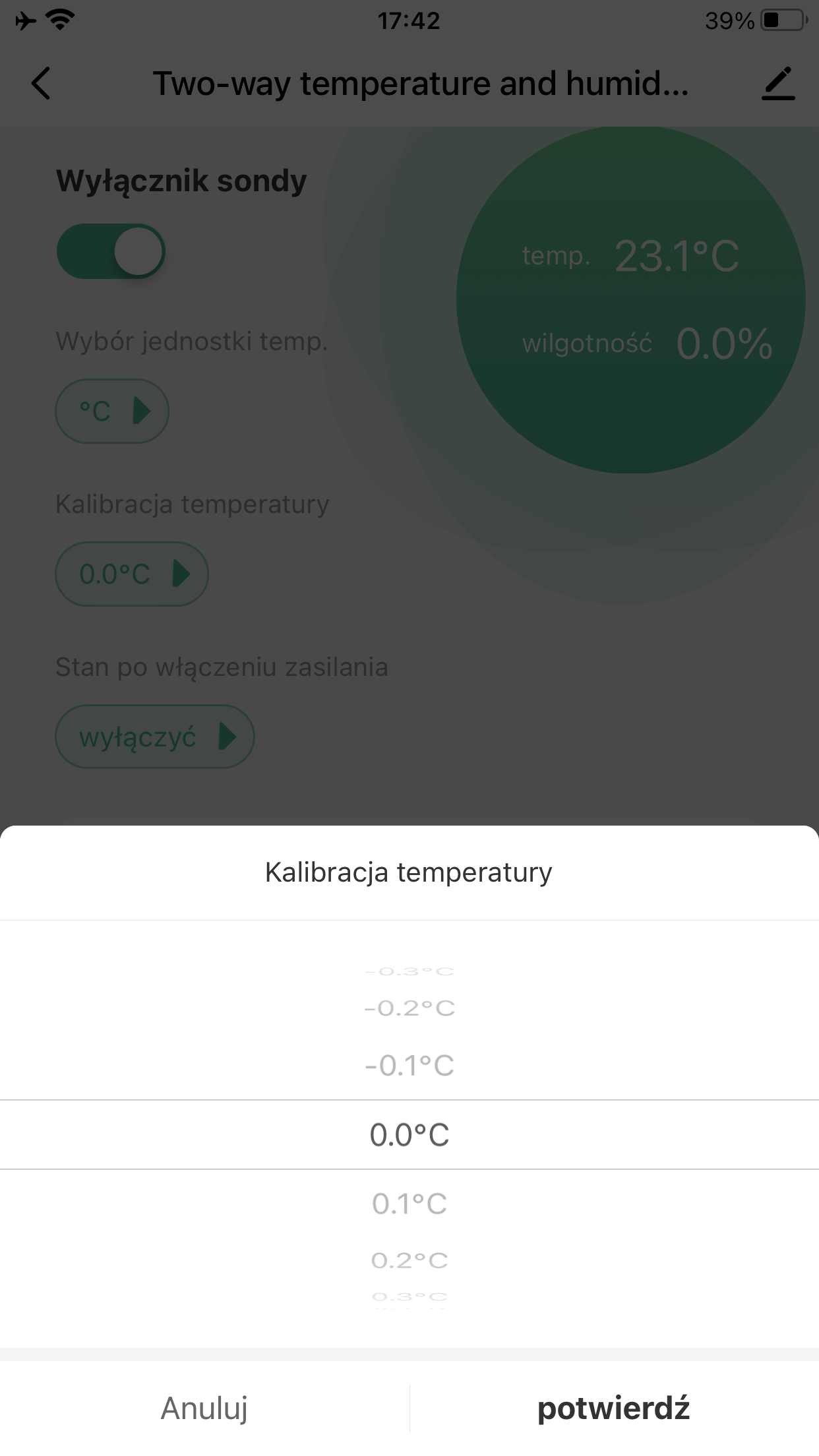The width and height of the screenshot is (819, 1456).
Task: Choose 0.2°C calibration value
Action: tap(409, 1260)
